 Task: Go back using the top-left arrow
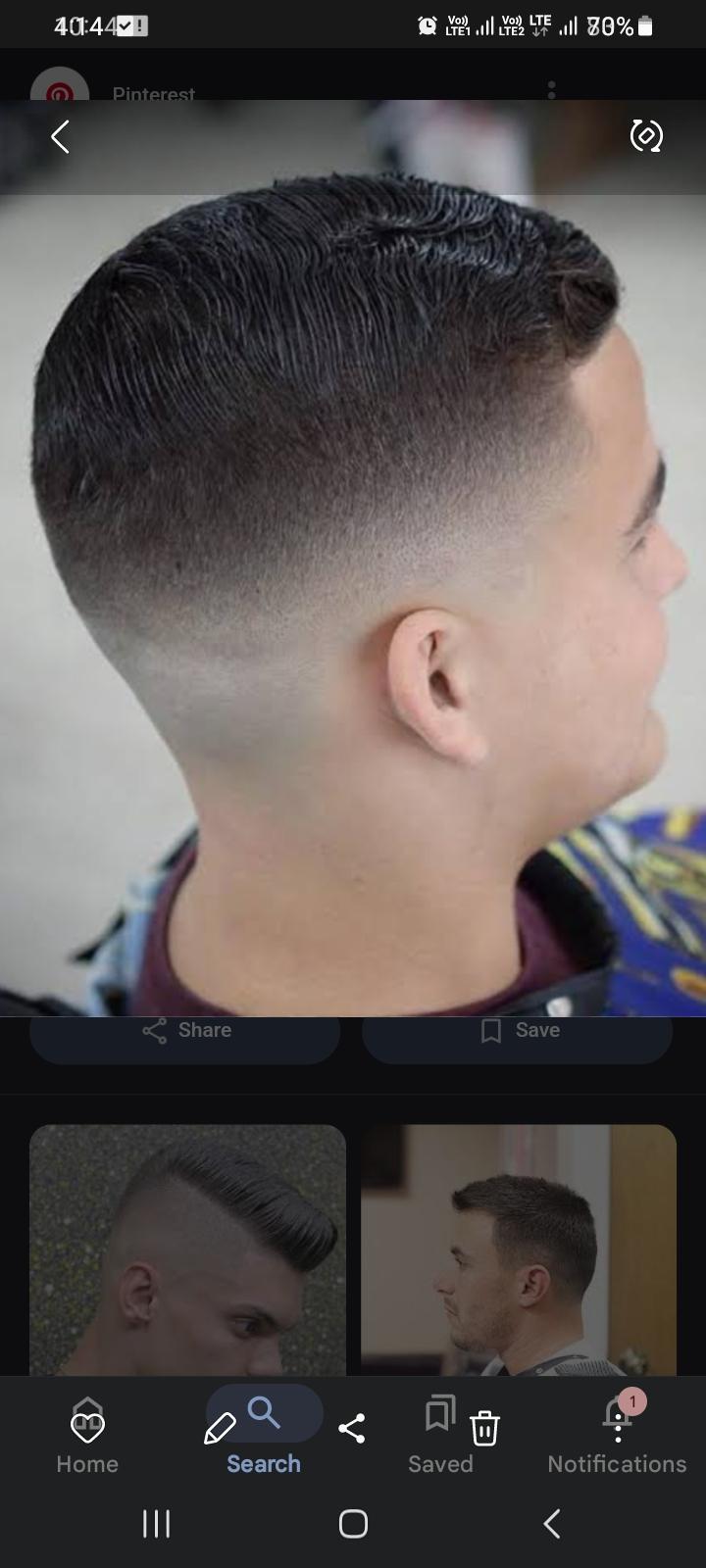pos(61,137)
